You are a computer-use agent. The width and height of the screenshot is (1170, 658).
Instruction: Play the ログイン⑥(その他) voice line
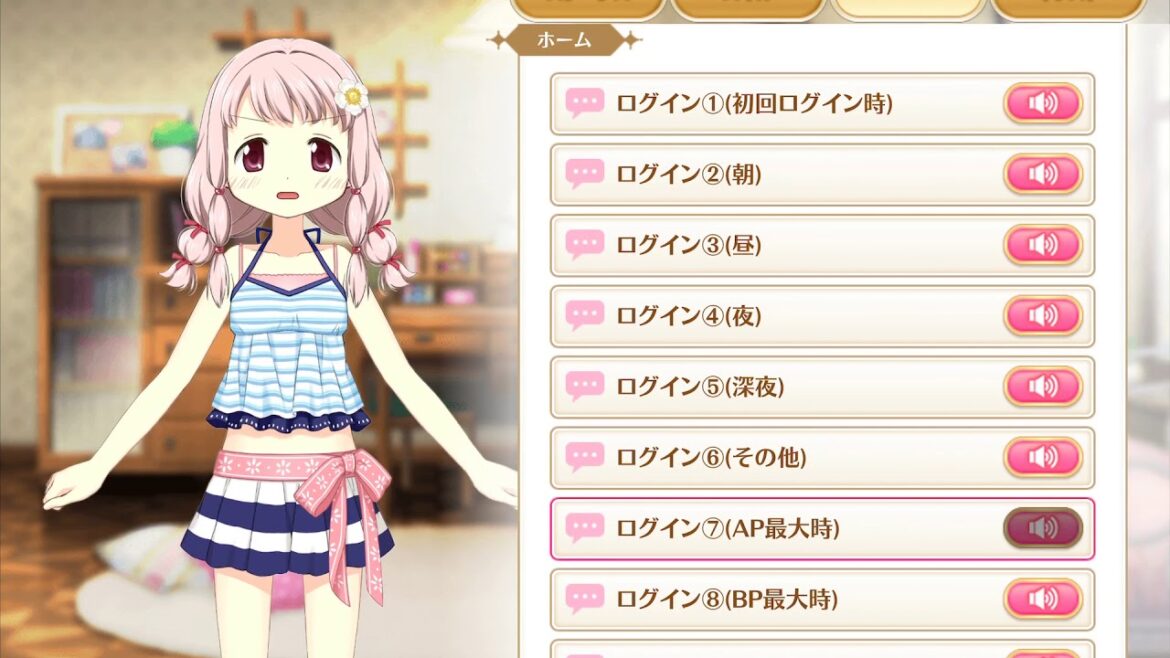[x=1042, y=458]
